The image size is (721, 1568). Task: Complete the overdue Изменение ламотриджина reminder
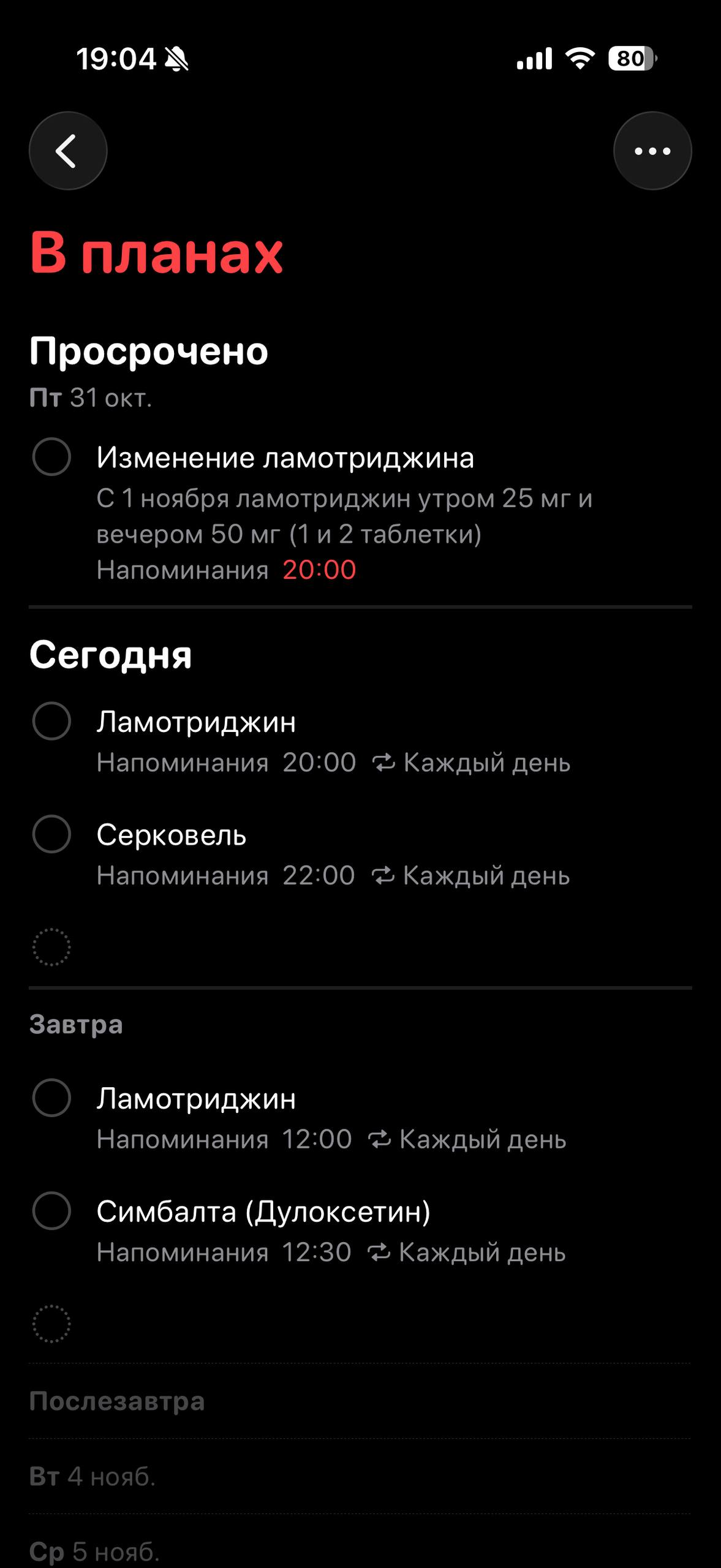[x=51, y=457]
